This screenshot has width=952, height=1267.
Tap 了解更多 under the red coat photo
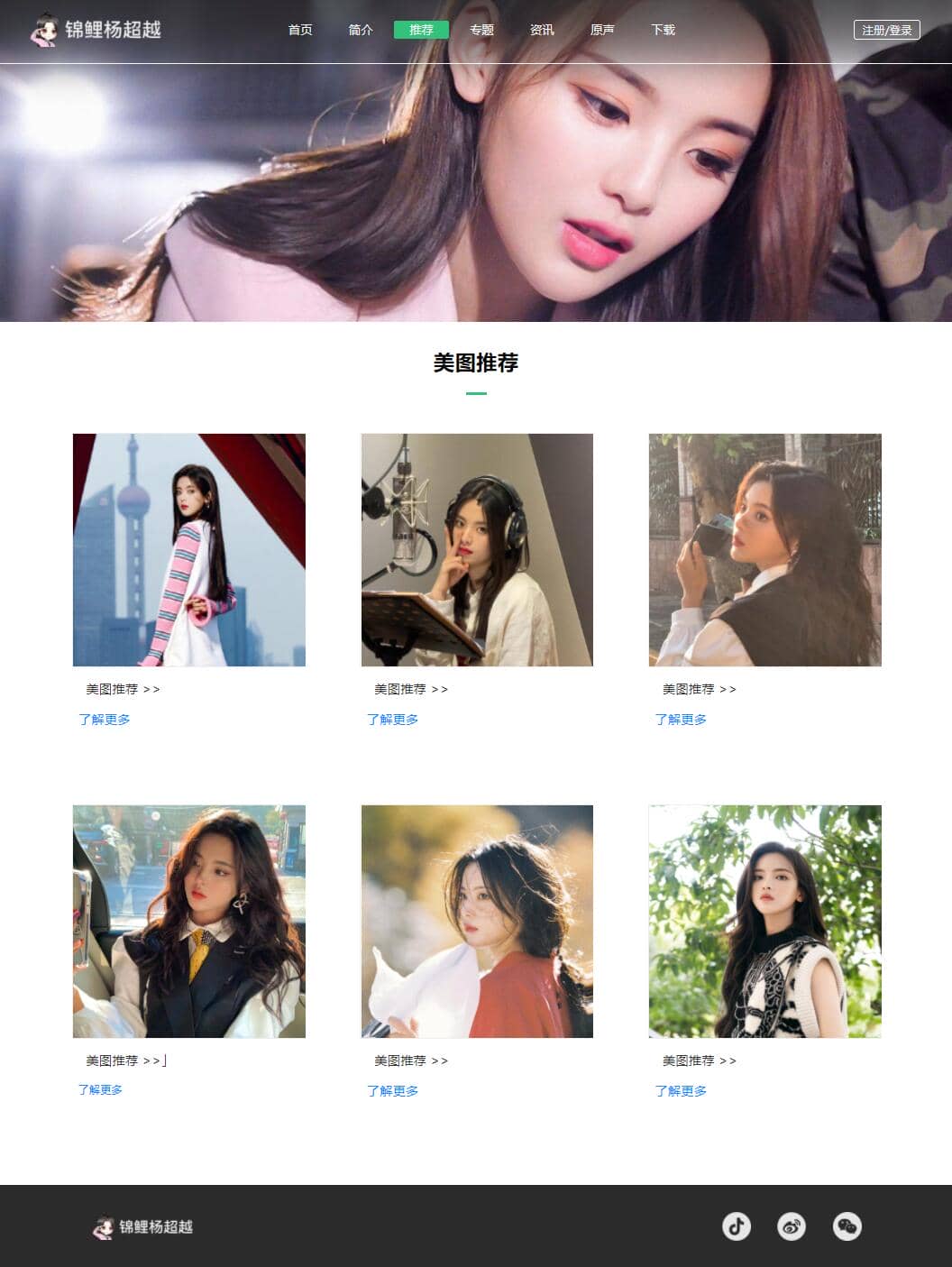[392, 1091]
